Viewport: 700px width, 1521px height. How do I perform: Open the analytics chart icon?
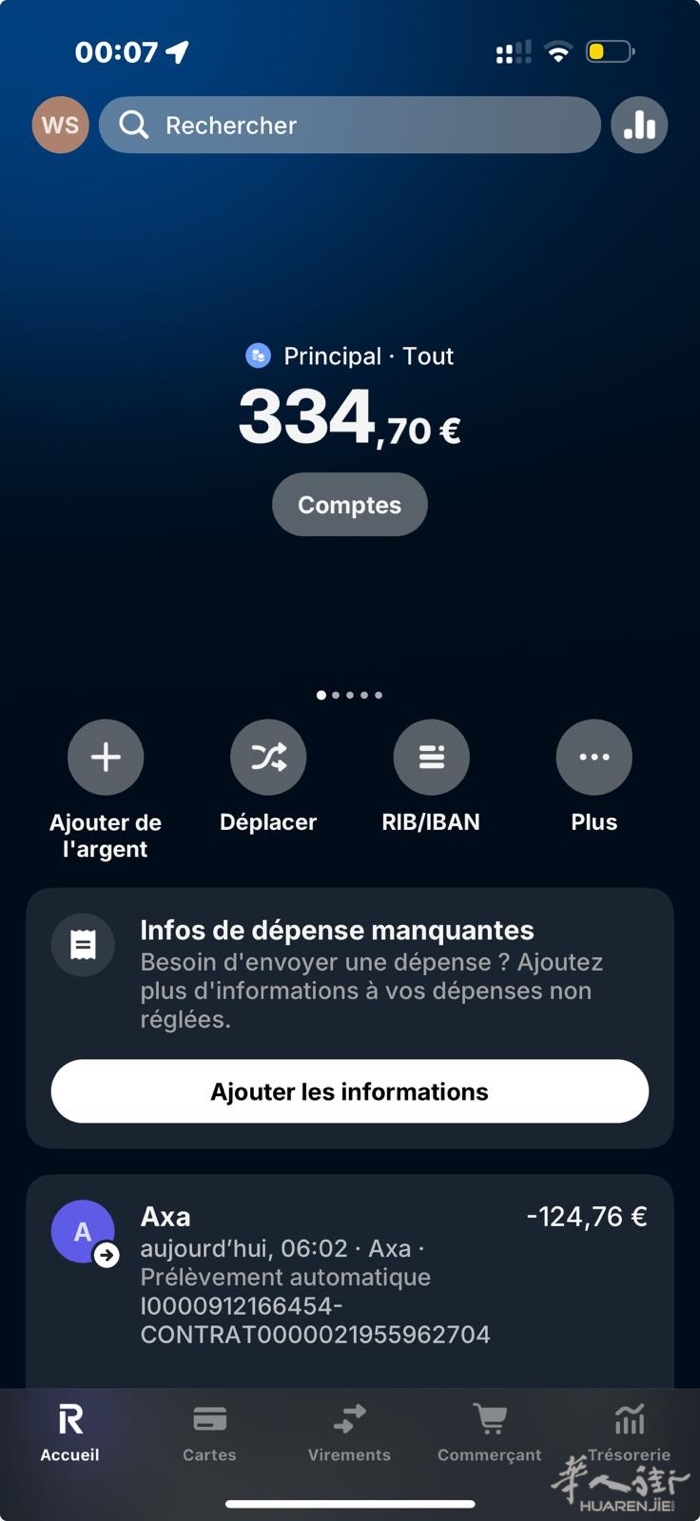click(x=639, y=125)
